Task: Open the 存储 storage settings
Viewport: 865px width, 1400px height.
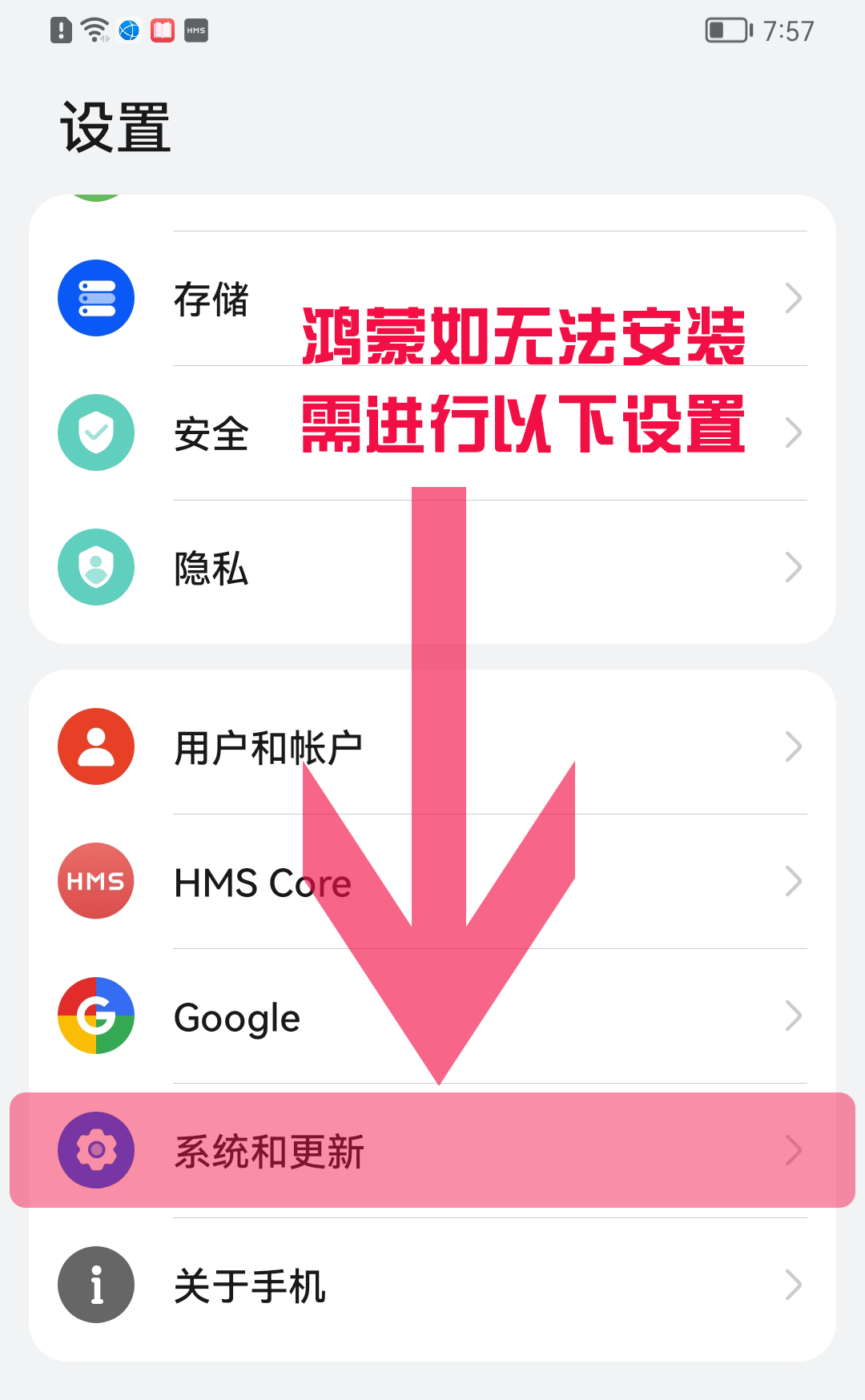Action: 211,299
